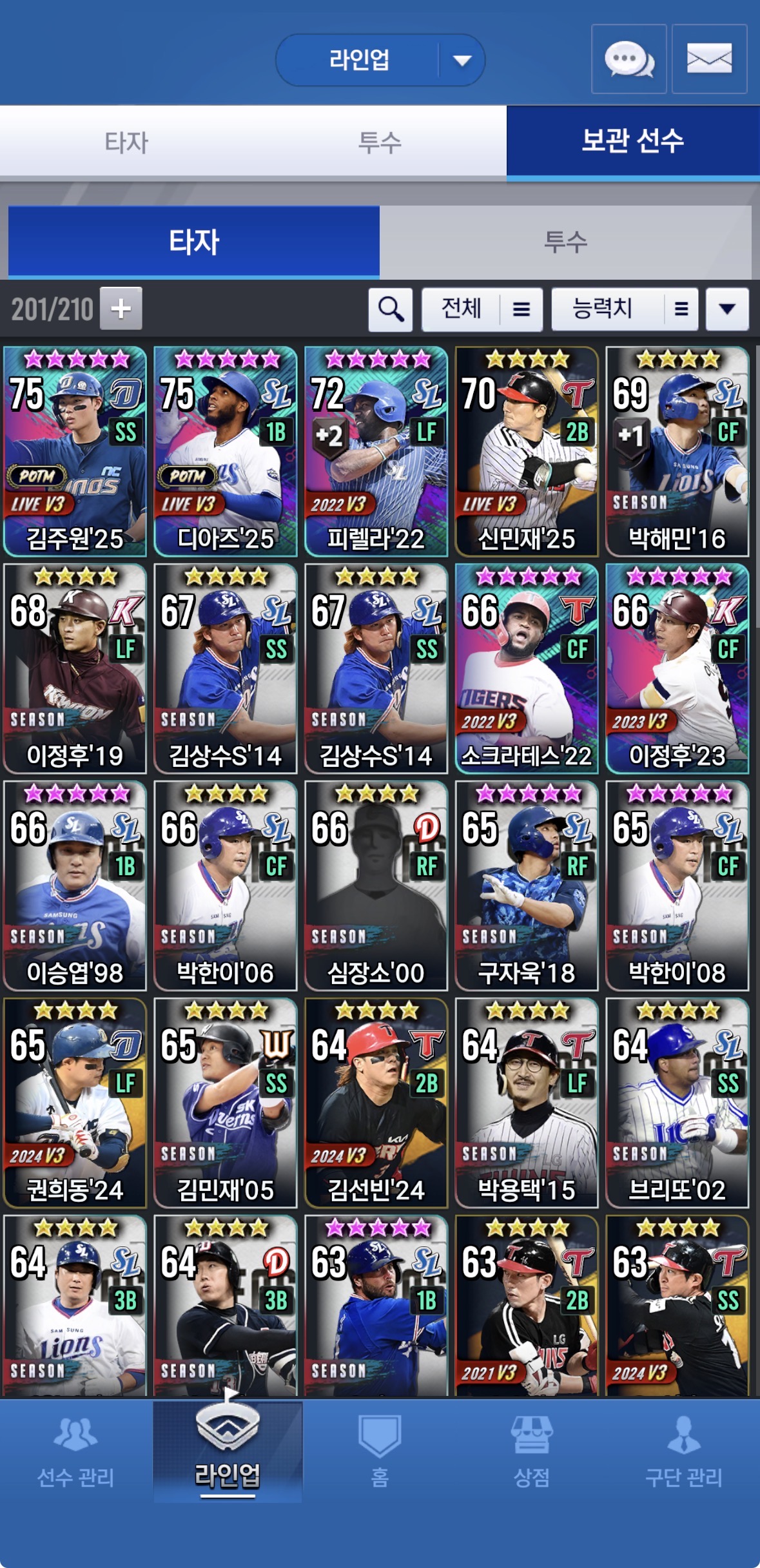760x1568 pixels.
Task: Switch to the top 투수 tab
Action: (380, 142)
